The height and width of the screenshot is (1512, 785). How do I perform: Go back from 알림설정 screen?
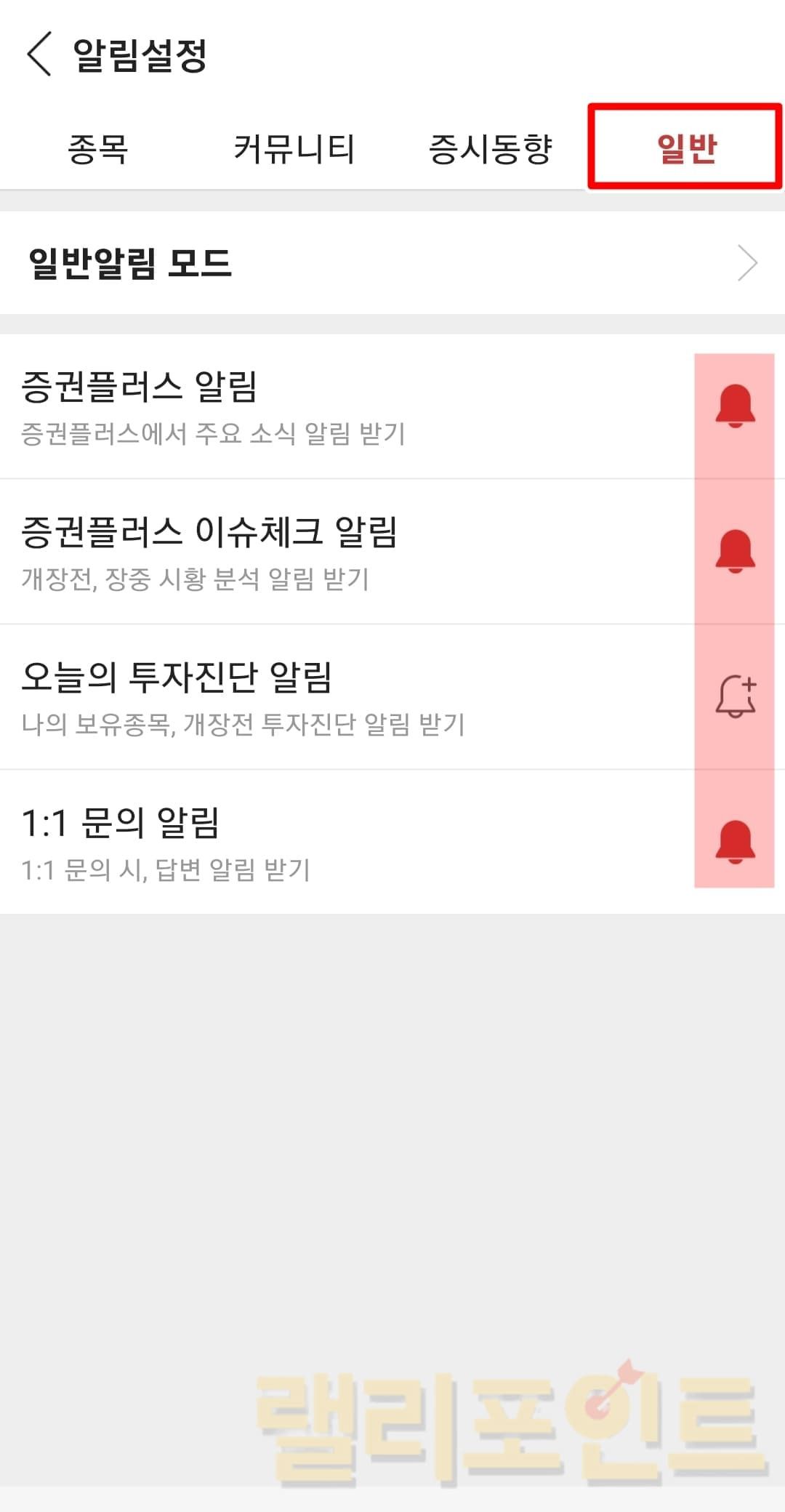tap(39, 54)
